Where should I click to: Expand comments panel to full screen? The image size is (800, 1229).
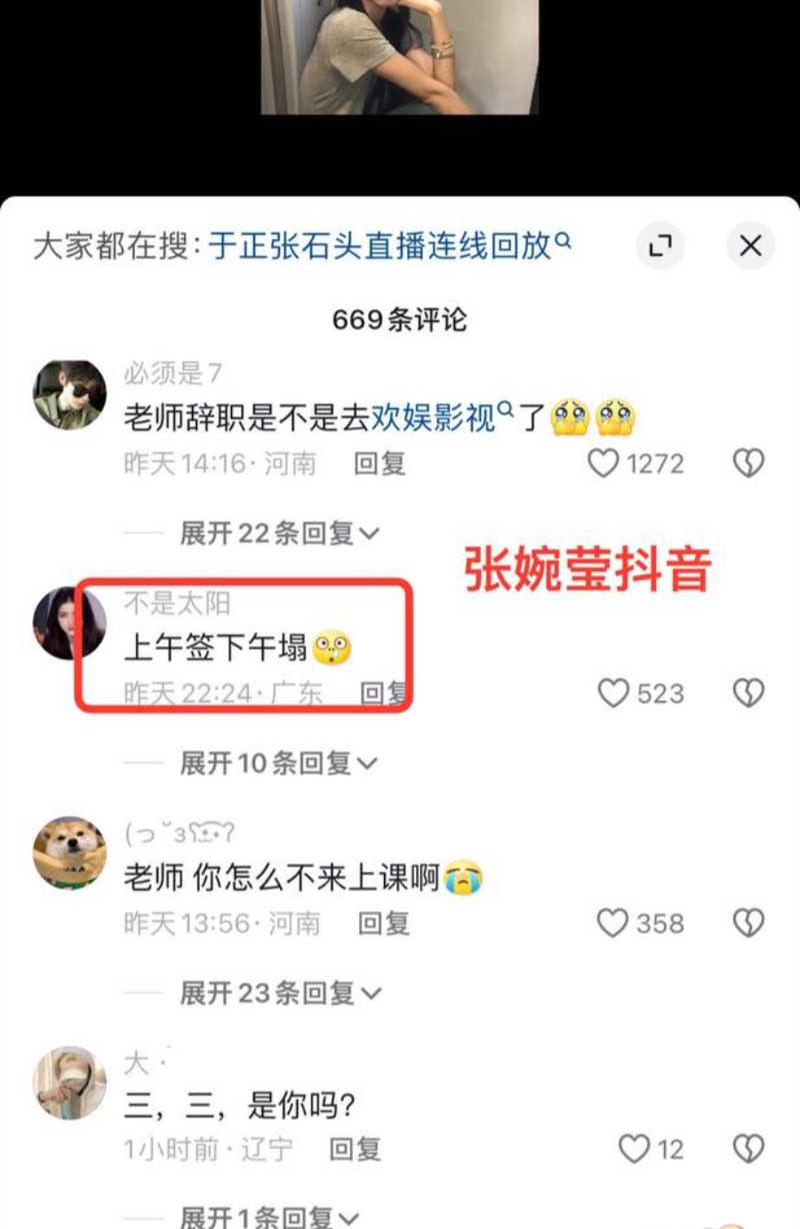tap(659, 246)
